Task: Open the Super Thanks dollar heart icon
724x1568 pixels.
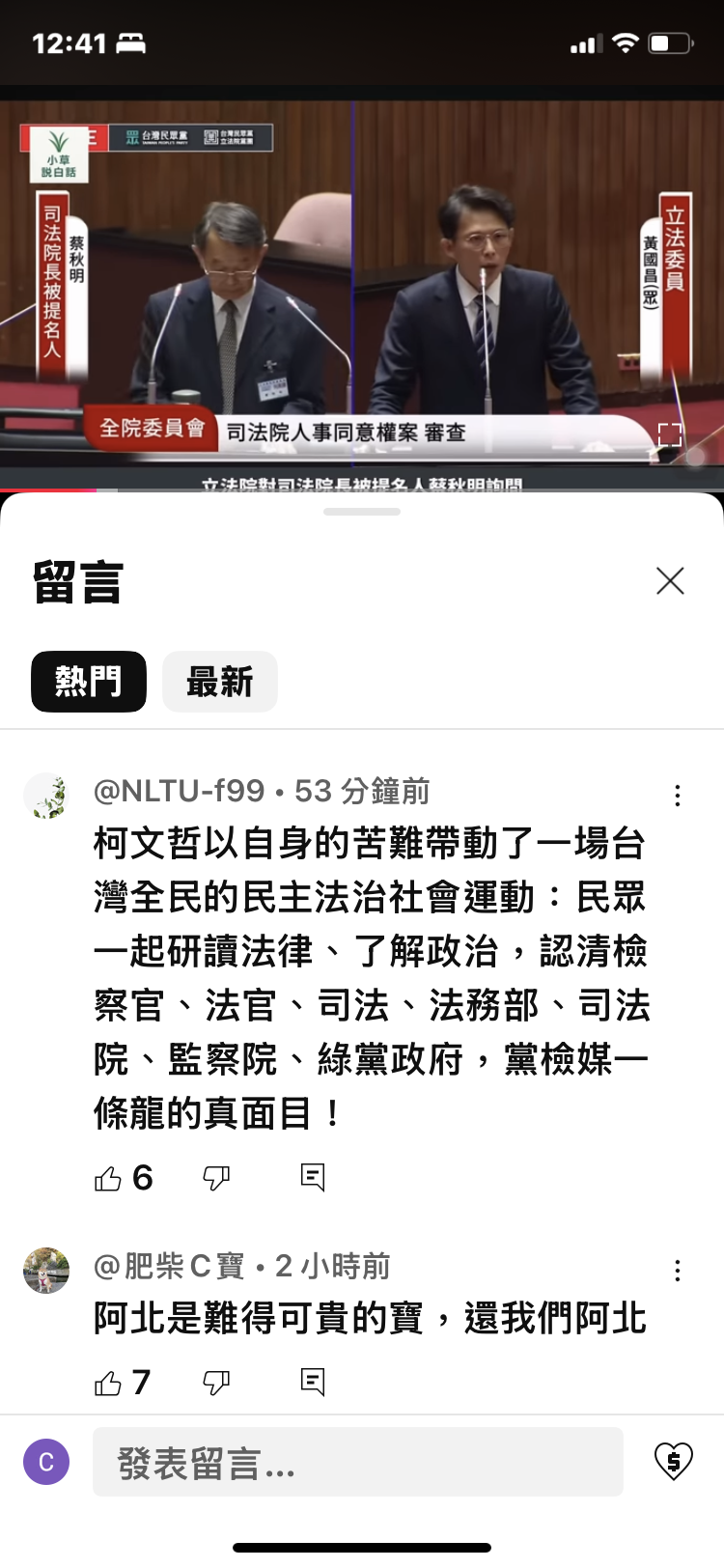Action: (674, 1462)
